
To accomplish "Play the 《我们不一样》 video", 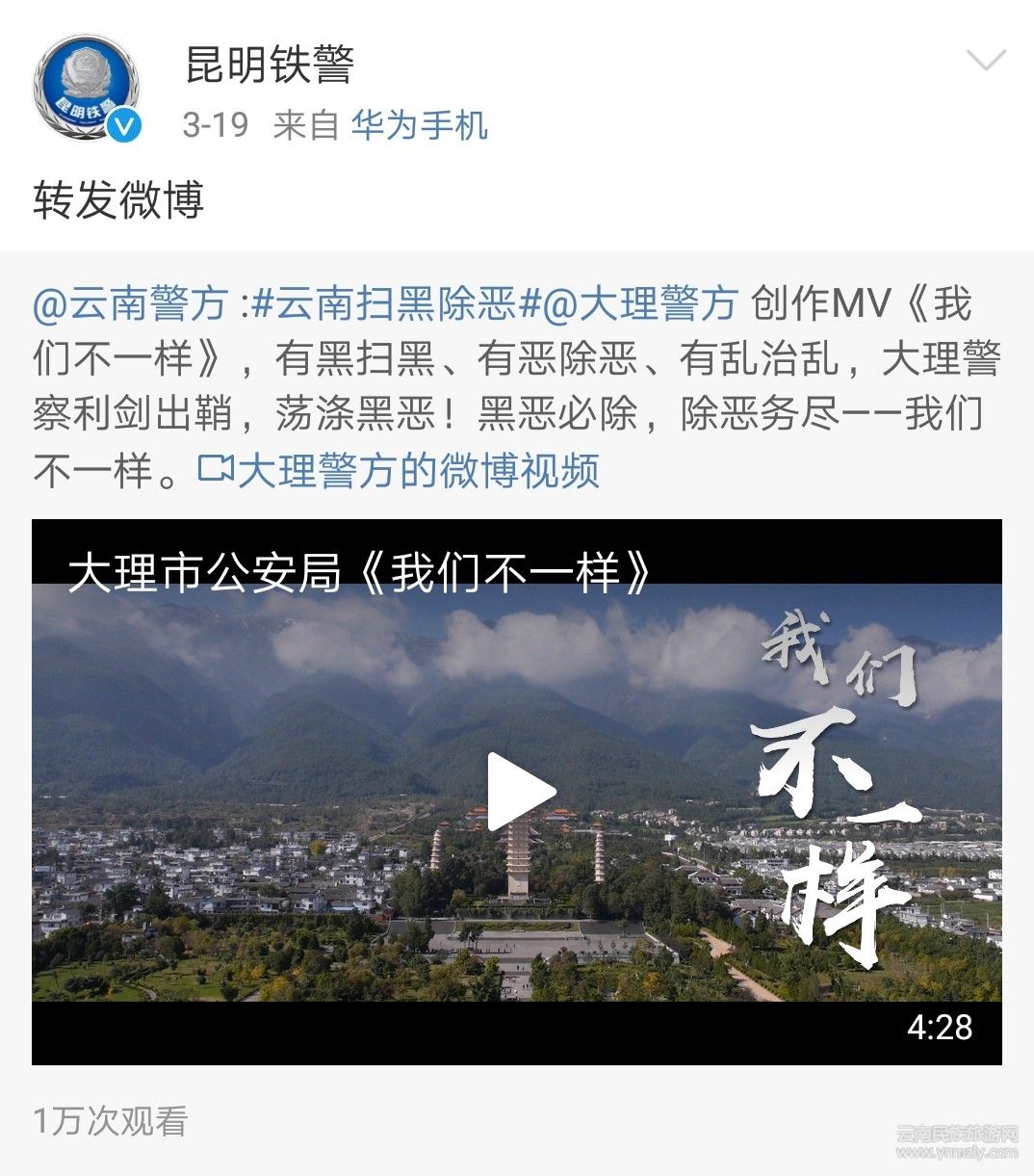I will pos(520,792).
